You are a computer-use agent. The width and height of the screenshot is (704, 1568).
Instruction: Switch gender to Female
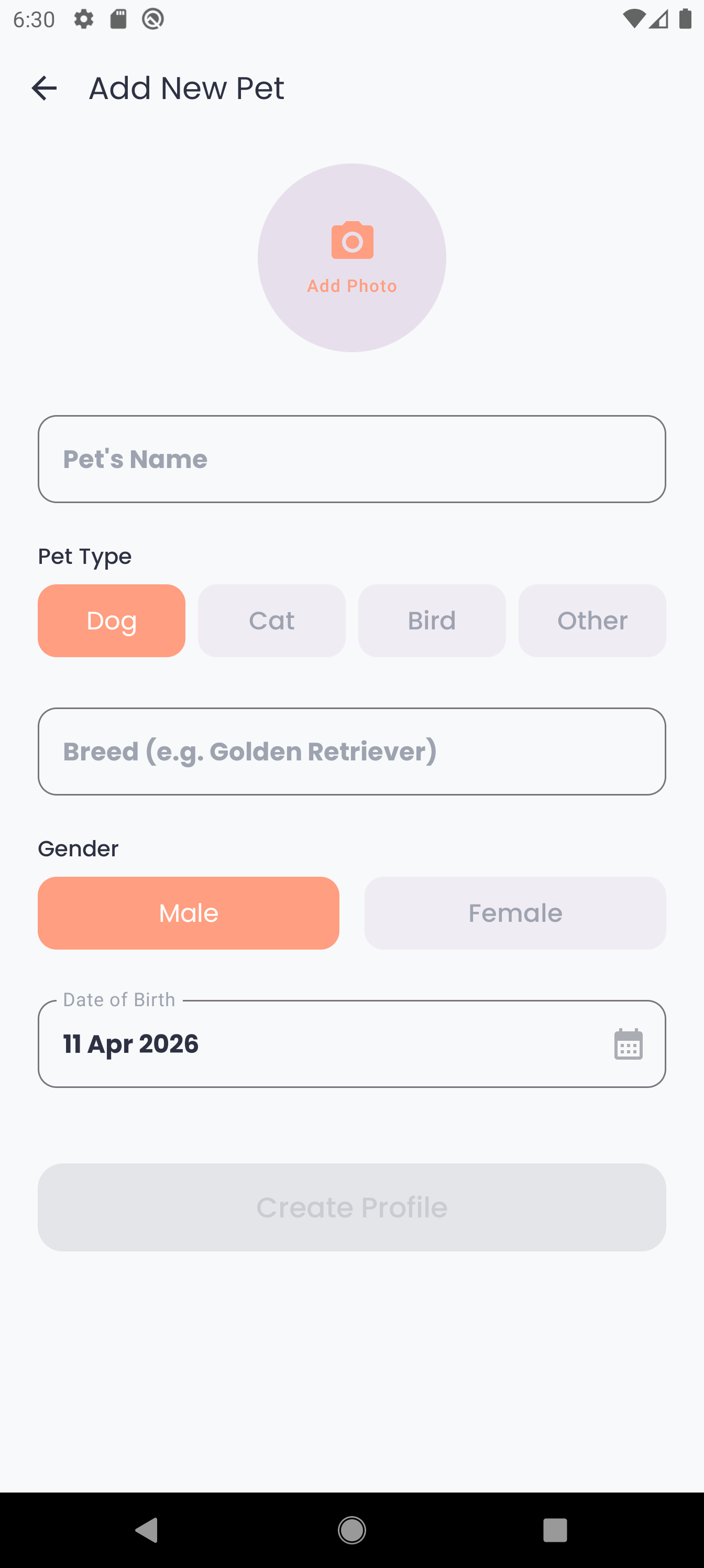pyautogui.click(x=515, y=912)
